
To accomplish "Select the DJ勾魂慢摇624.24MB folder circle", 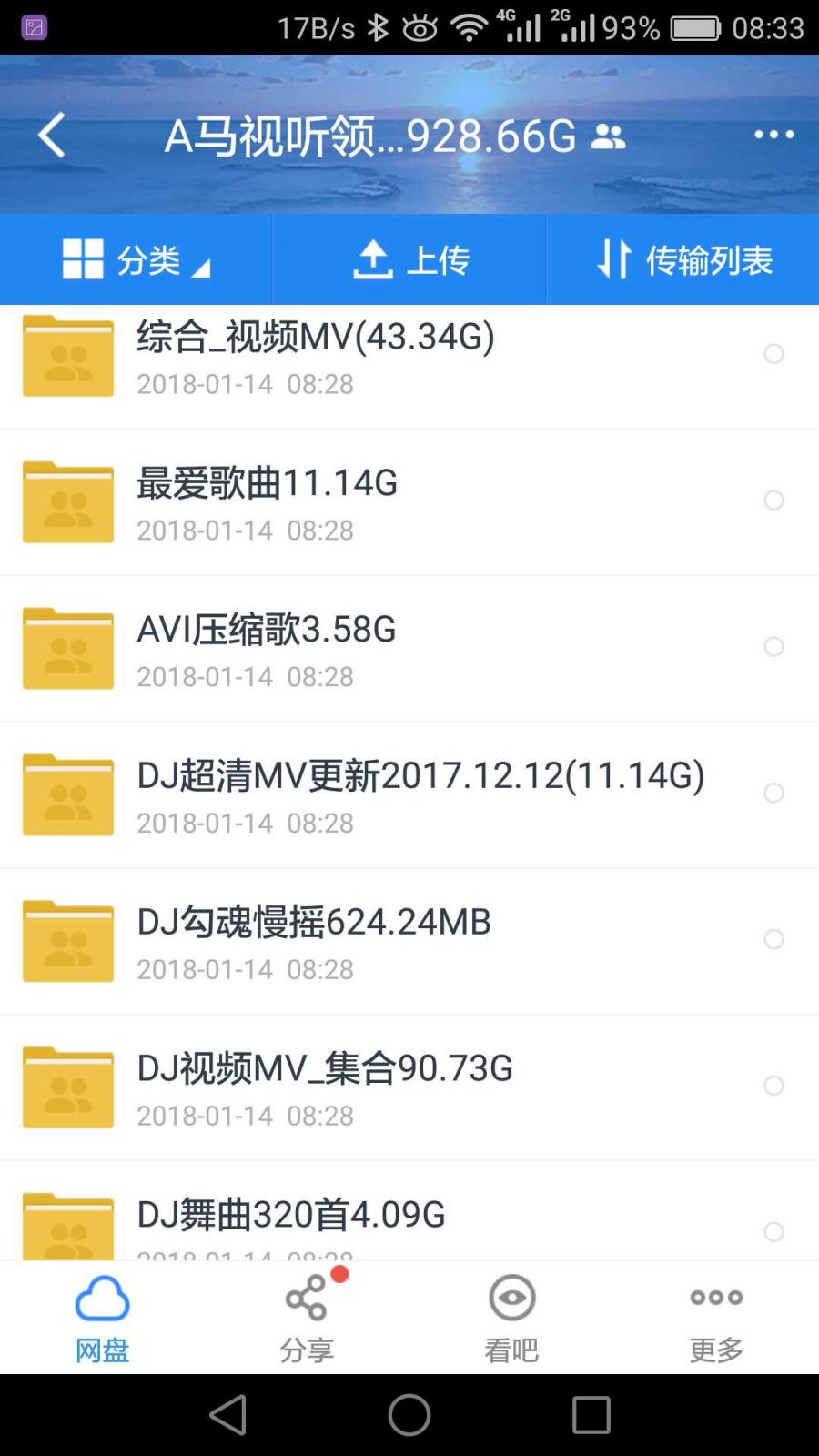I will coord(773,939).
